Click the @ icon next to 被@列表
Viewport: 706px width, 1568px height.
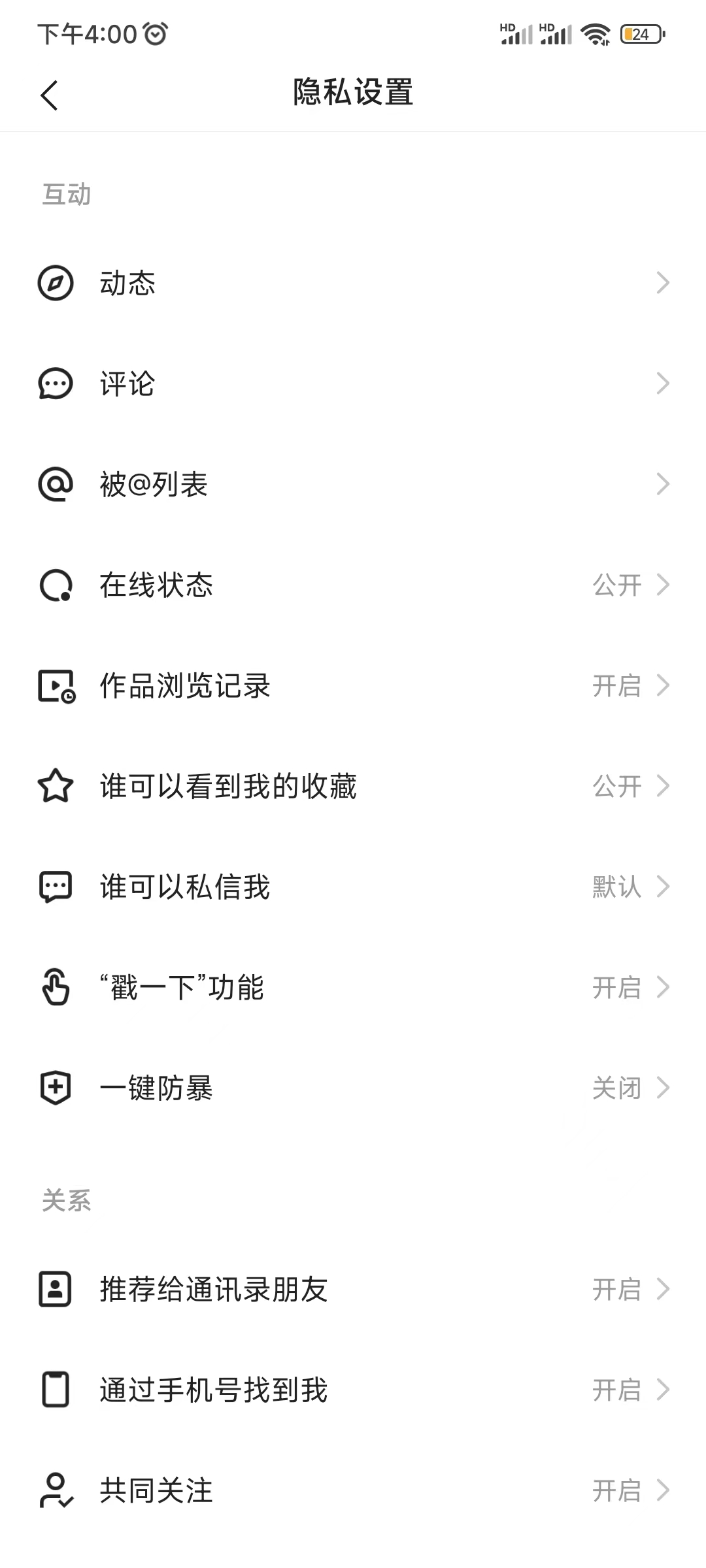tap(56, 485)
